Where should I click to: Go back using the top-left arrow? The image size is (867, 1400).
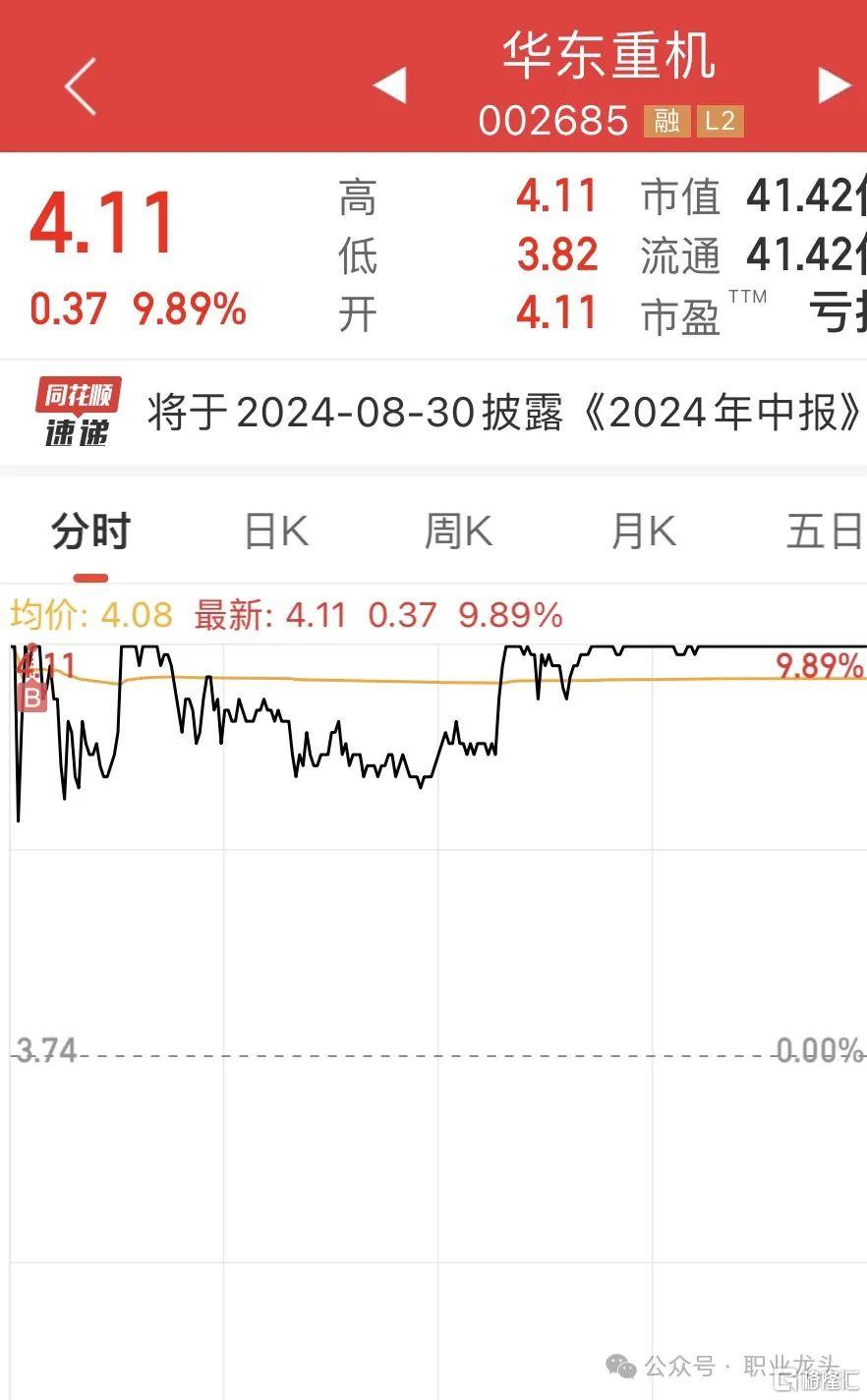(81, 85)
